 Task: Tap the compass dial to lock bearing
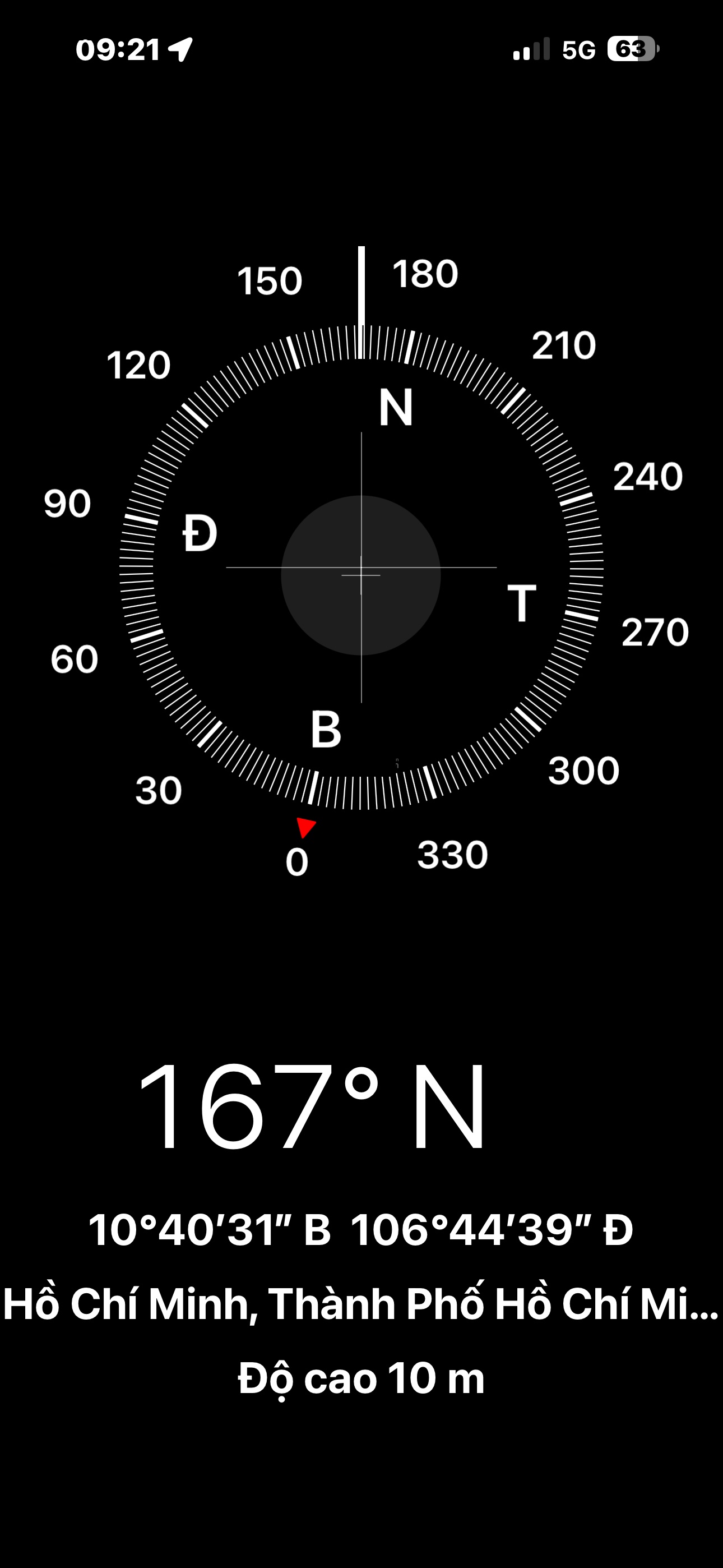[x=361, y=569]
